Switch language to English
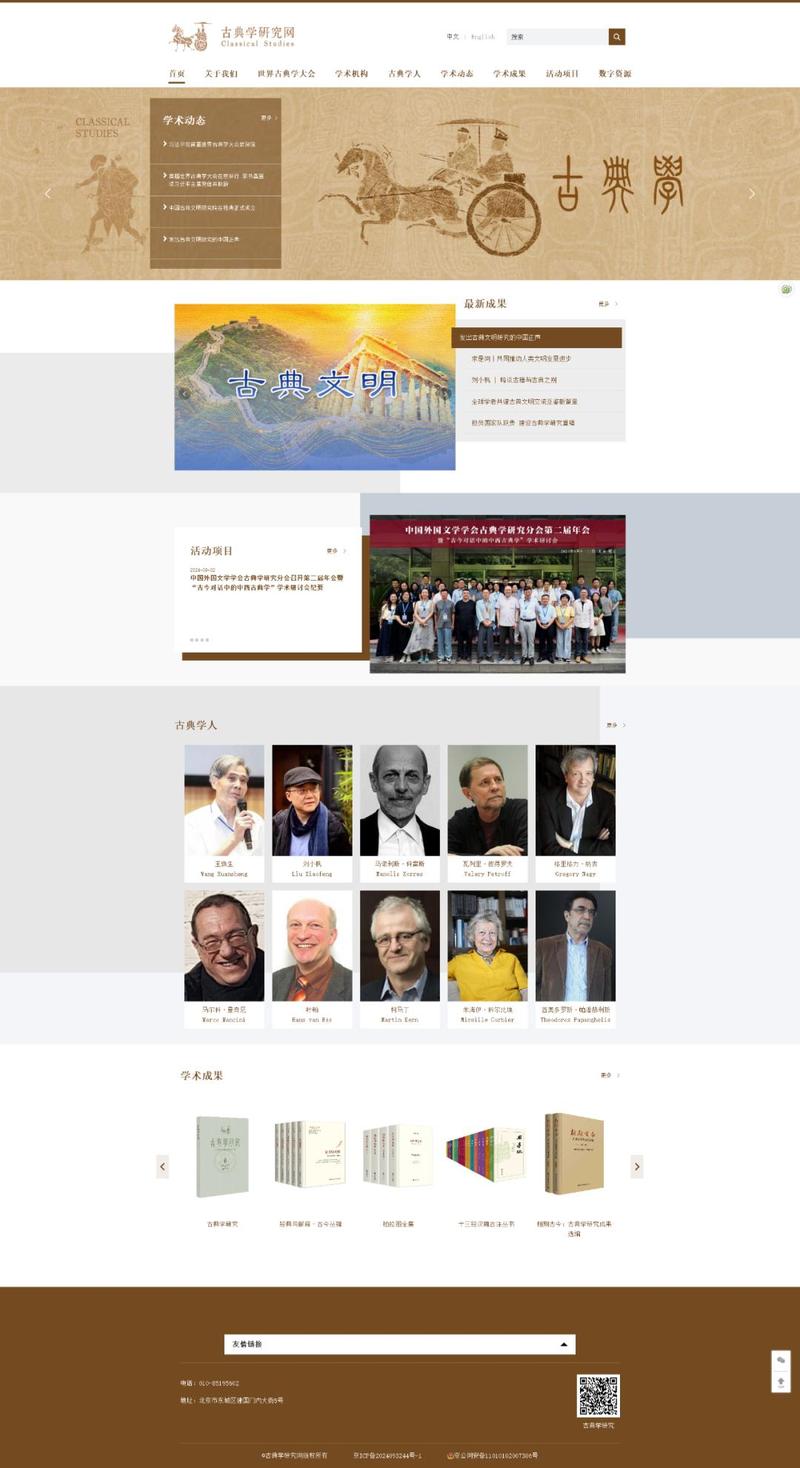 [x=483, y=37]
